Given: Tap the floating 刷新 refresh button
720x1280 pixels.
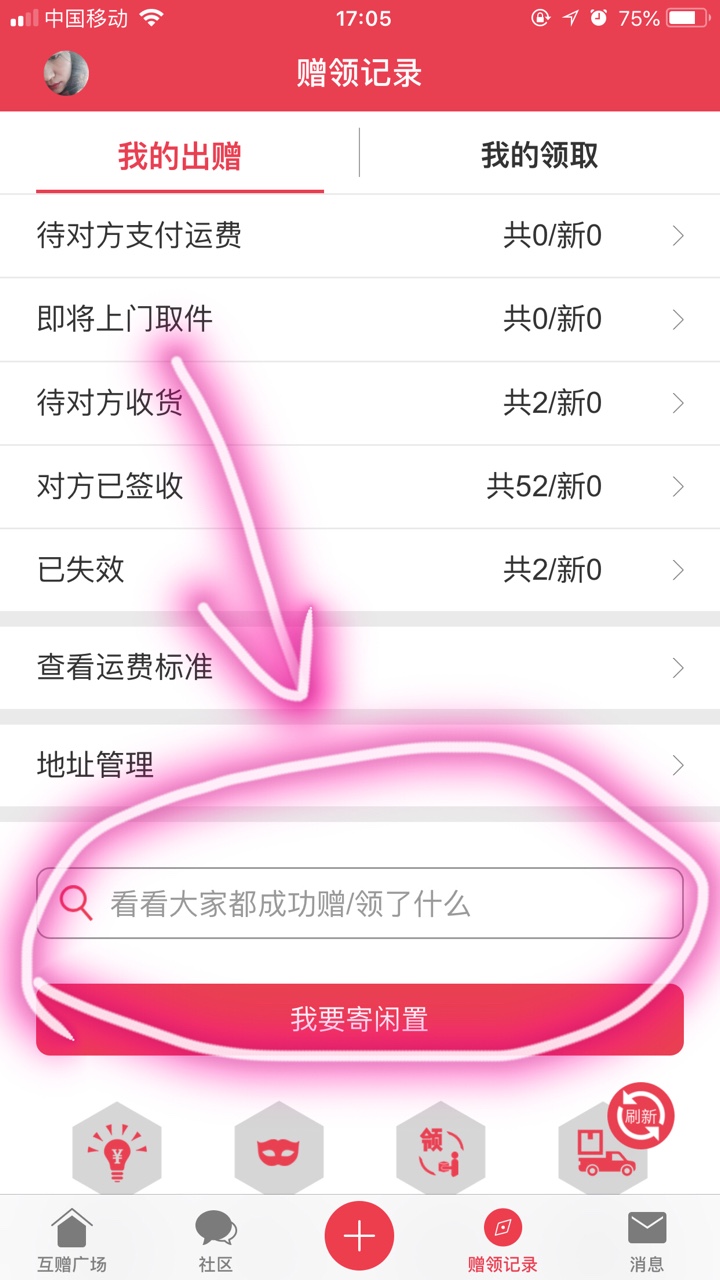Looking at the screenshot, I should pyautogui.click(x=641, y=1116).
